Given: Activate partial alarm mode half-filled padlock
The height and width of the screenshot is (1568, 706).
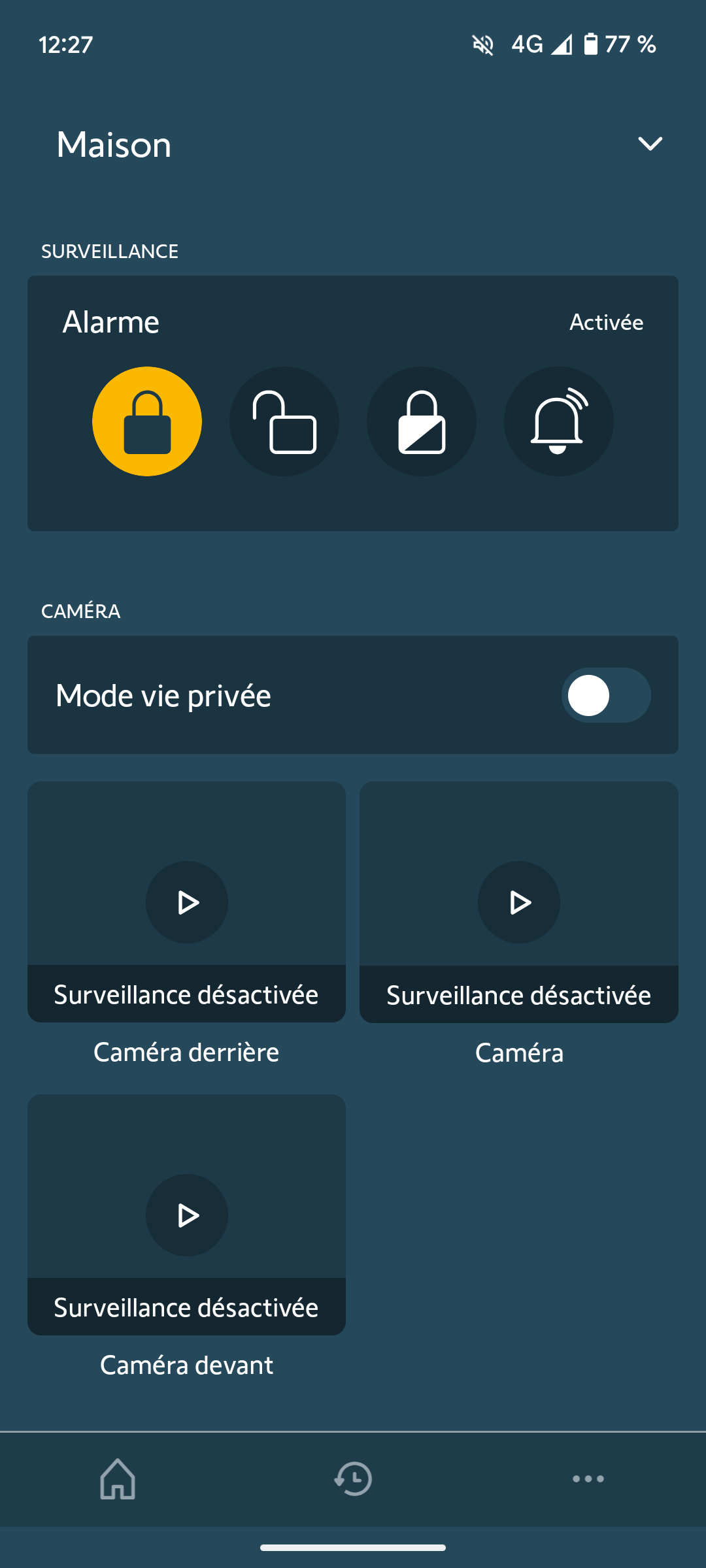Looking at the screenshot, I should [422, 421].
